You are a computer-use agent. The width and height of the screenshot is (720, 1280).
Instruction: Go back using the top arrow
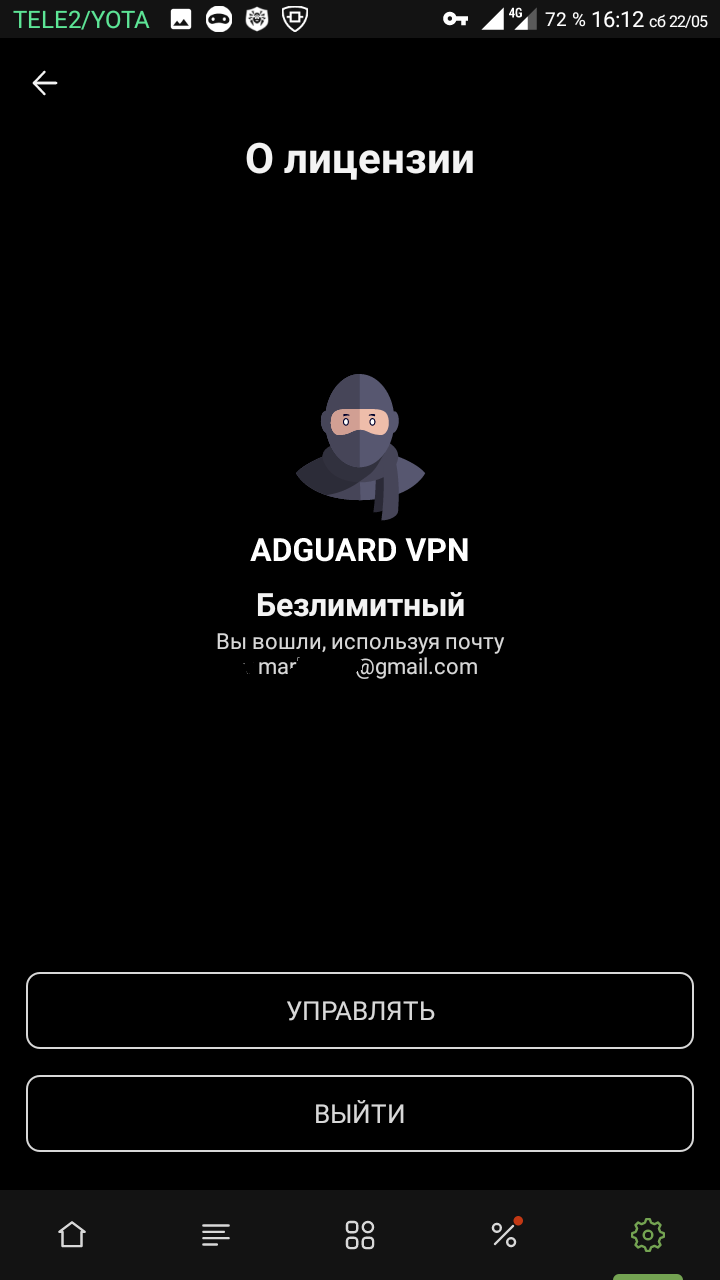tap(45, 83)
